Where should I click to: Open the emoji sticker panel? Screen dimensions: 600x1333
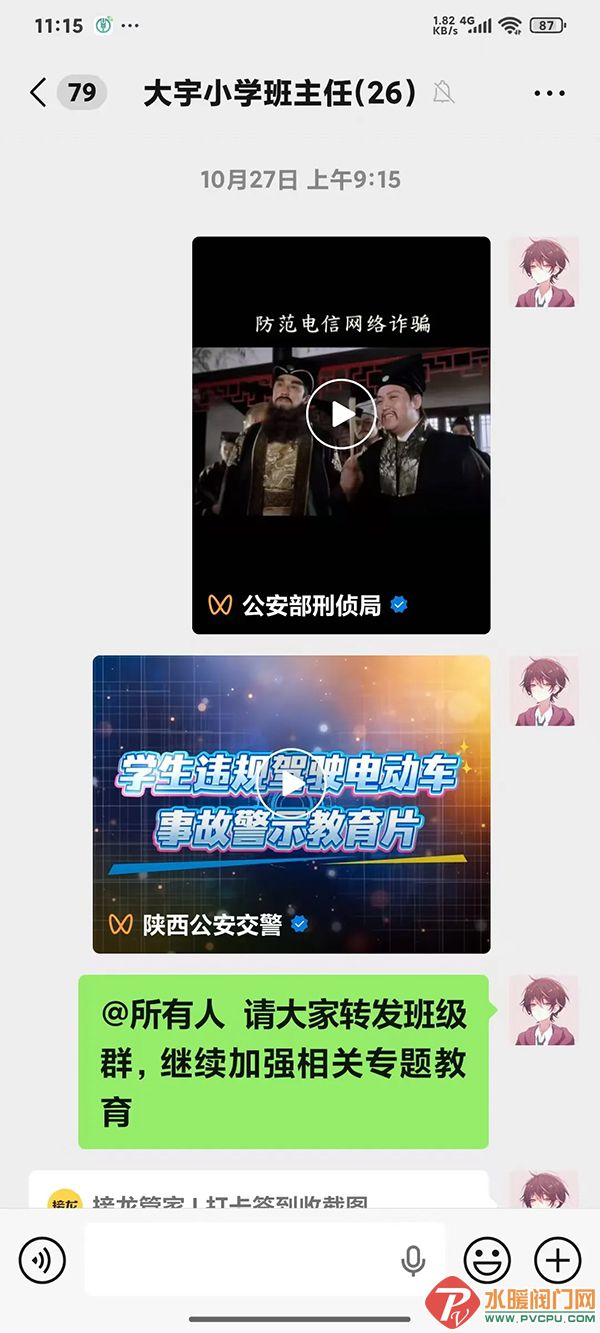(487, 1259)
